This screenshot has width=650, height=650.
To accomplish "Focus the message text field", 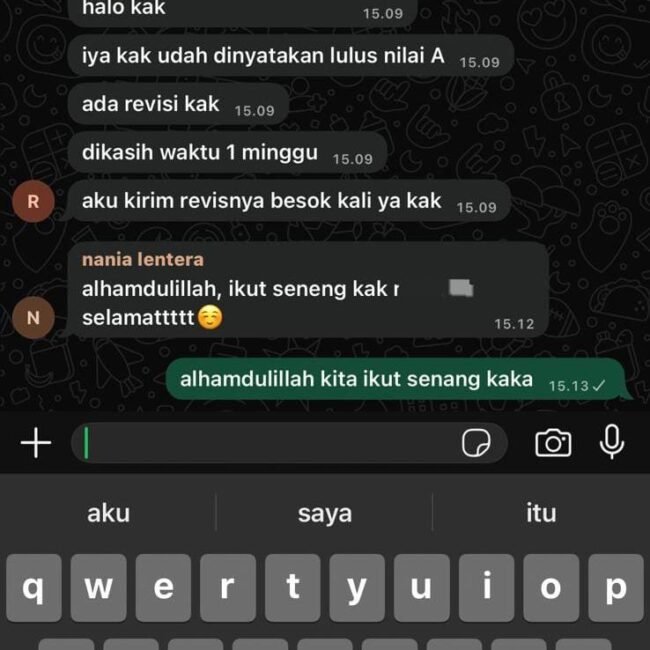I will 260,442.
